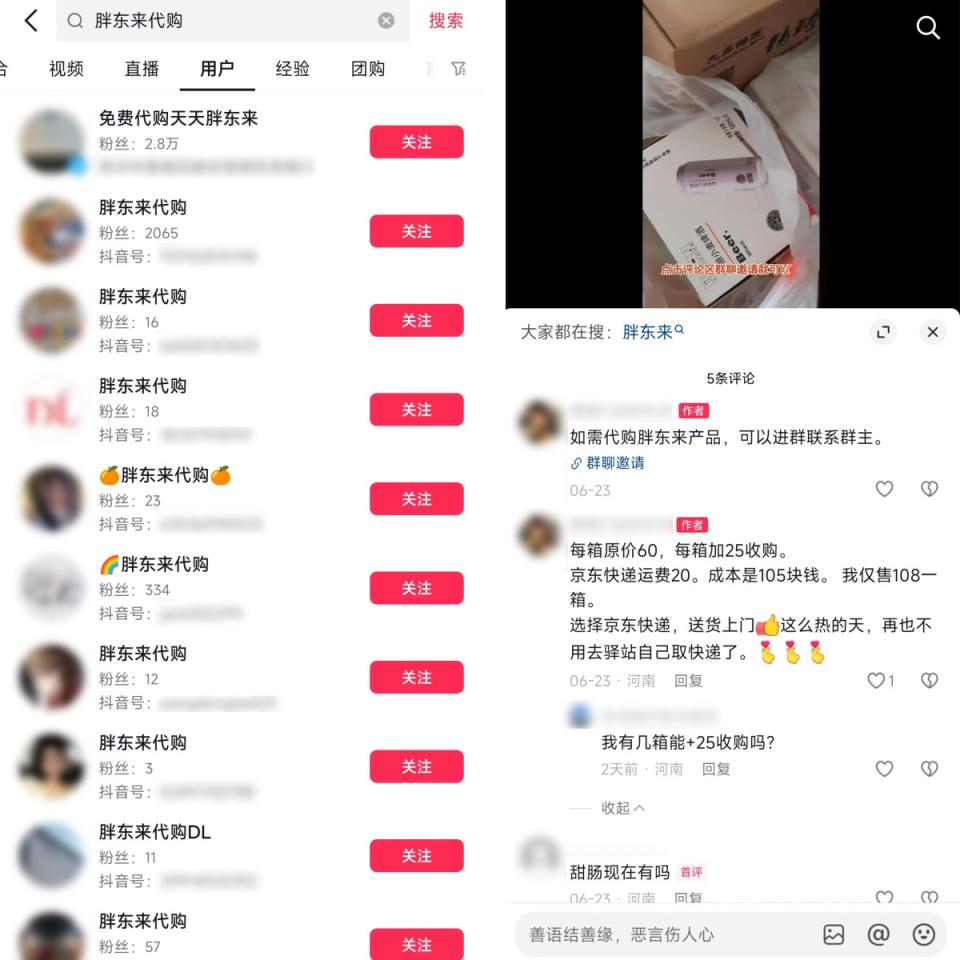The image size is (960, 960).
Task: Close the comments panel
Action: coord(932,332)
